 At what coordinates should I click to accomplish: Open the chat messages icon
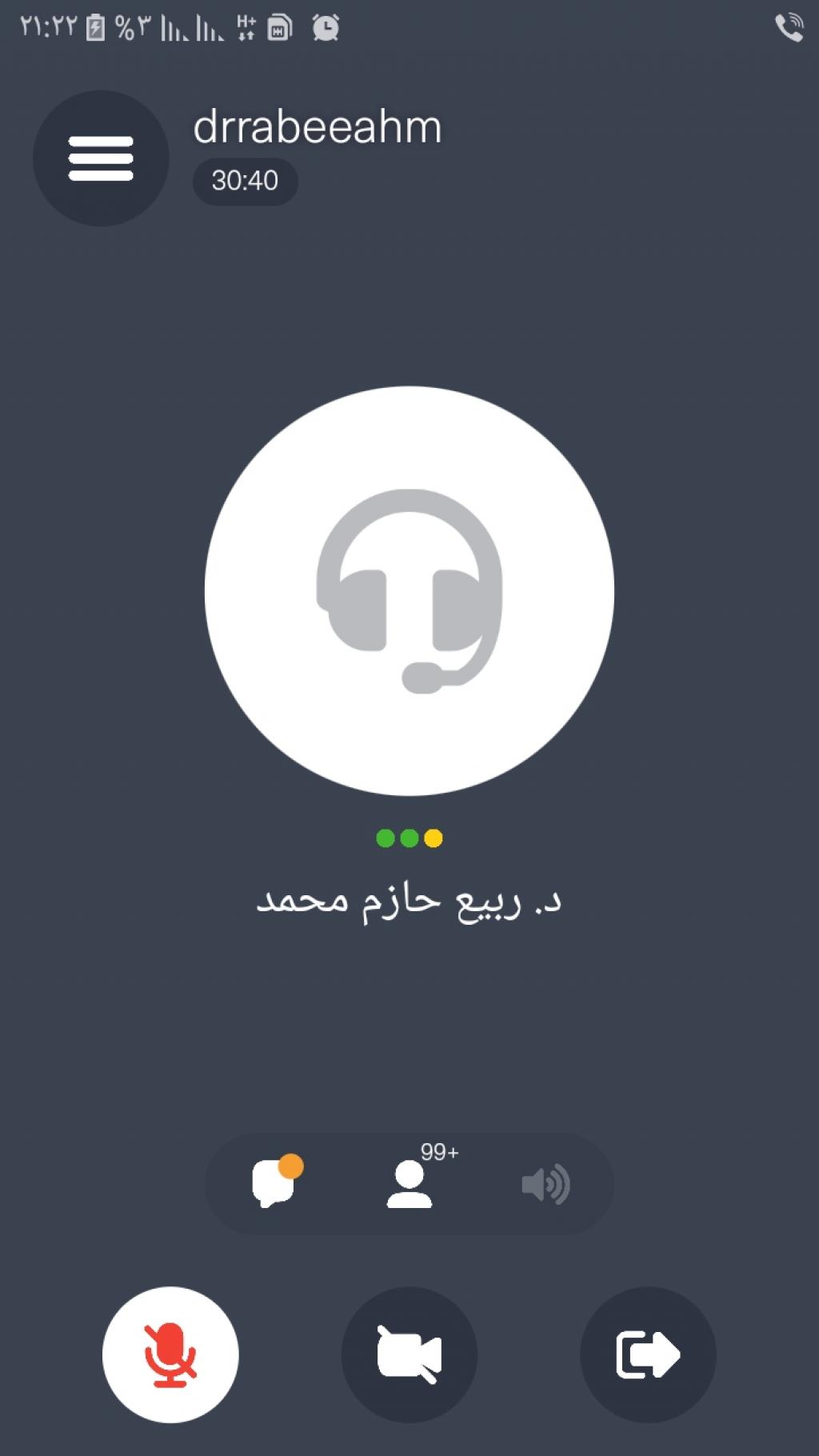274,1183
